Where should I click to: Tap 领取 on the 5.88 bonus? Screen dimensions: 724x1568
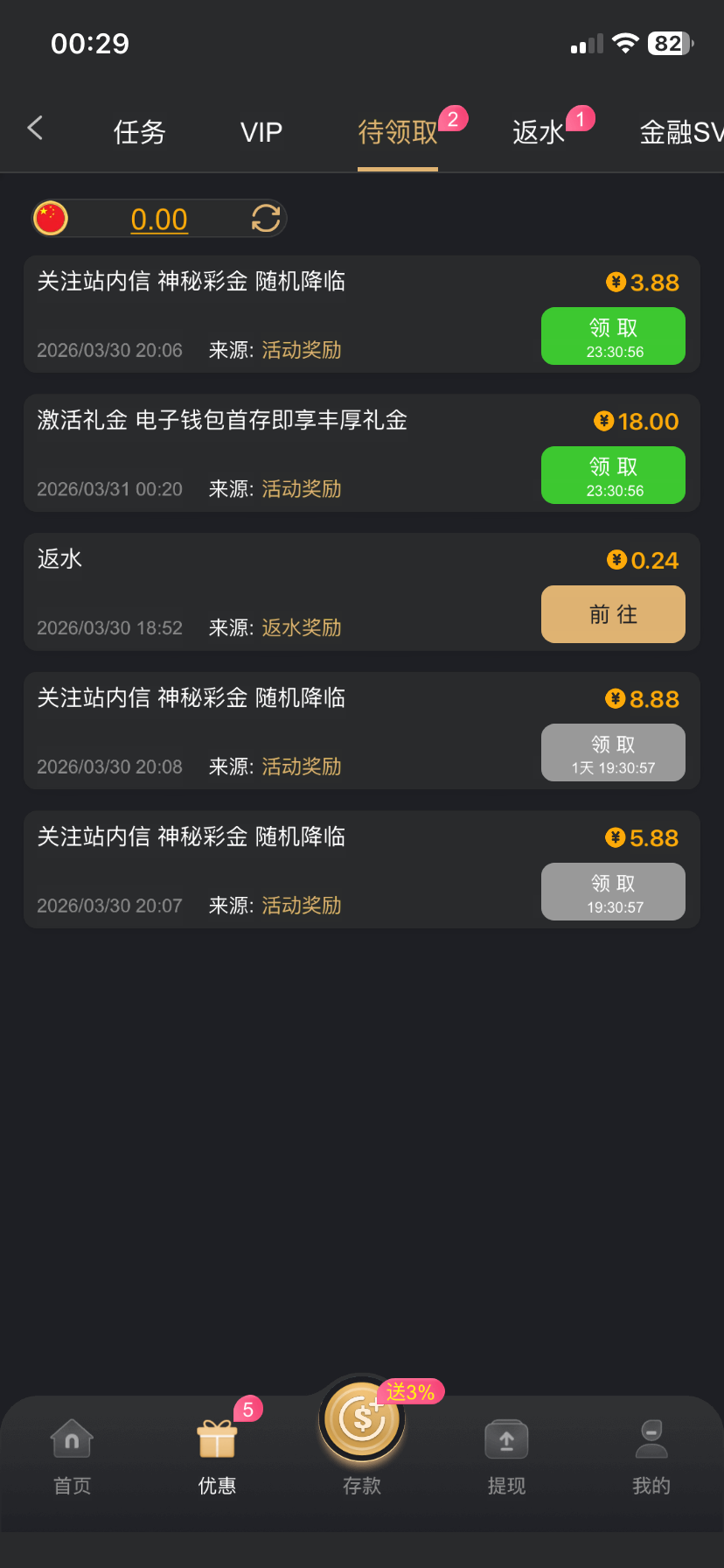[x=613, y=892]
